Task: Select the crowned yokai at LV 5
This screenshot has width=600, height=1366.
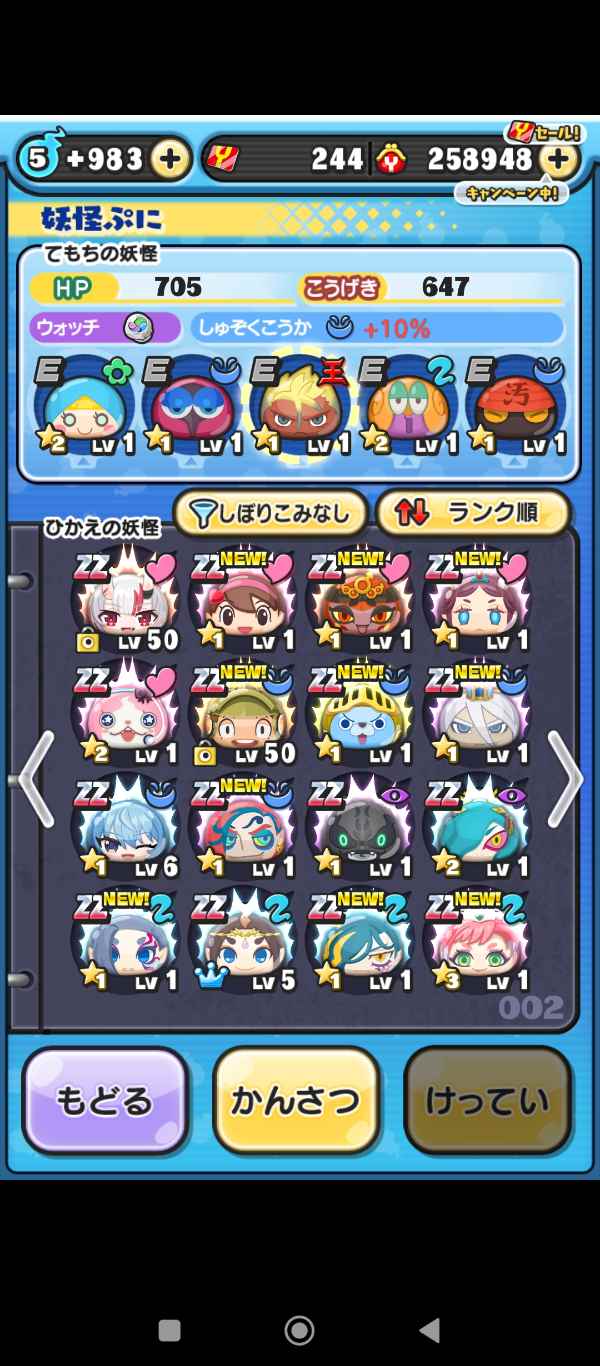Action: pyautogui.click(x=243, y=940)
